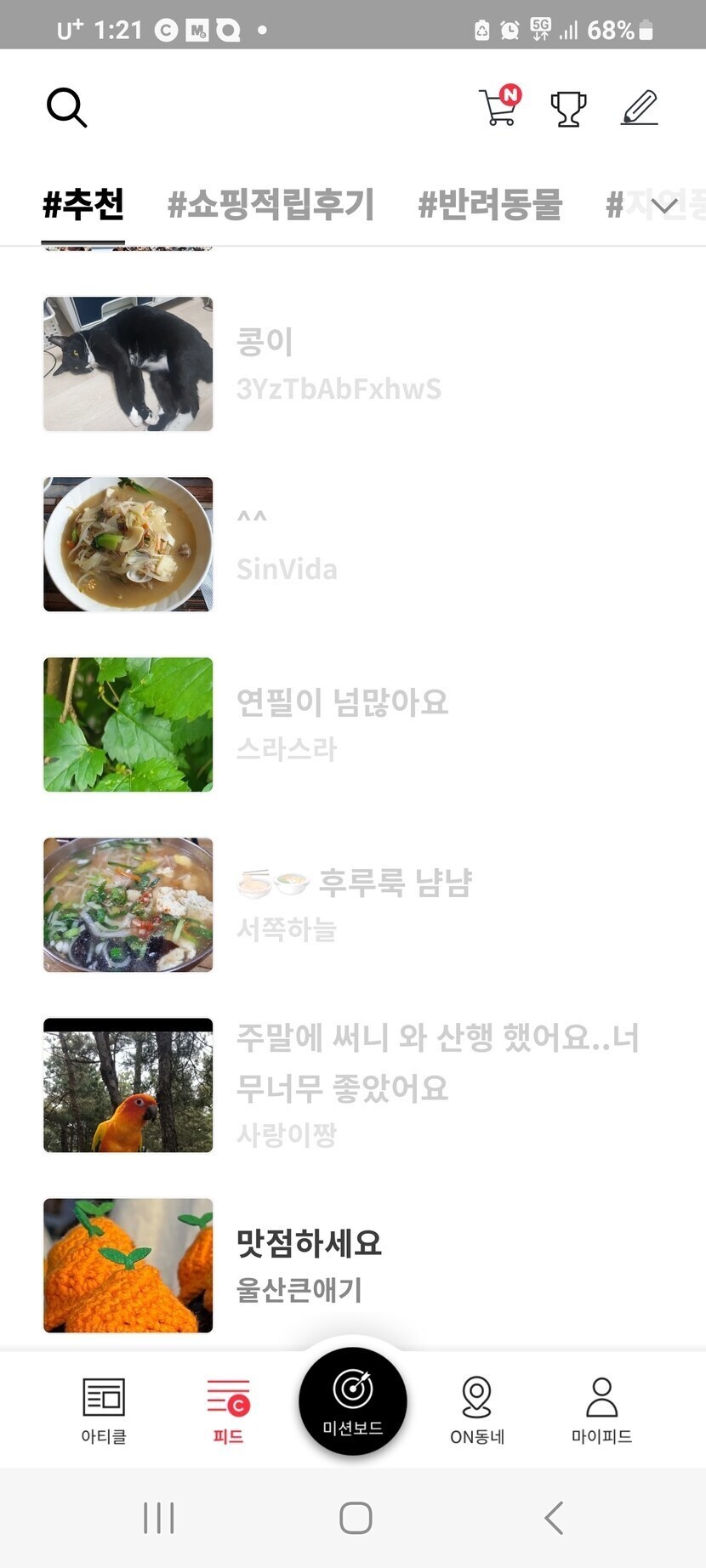Tap the system back button

(554, 1518)
